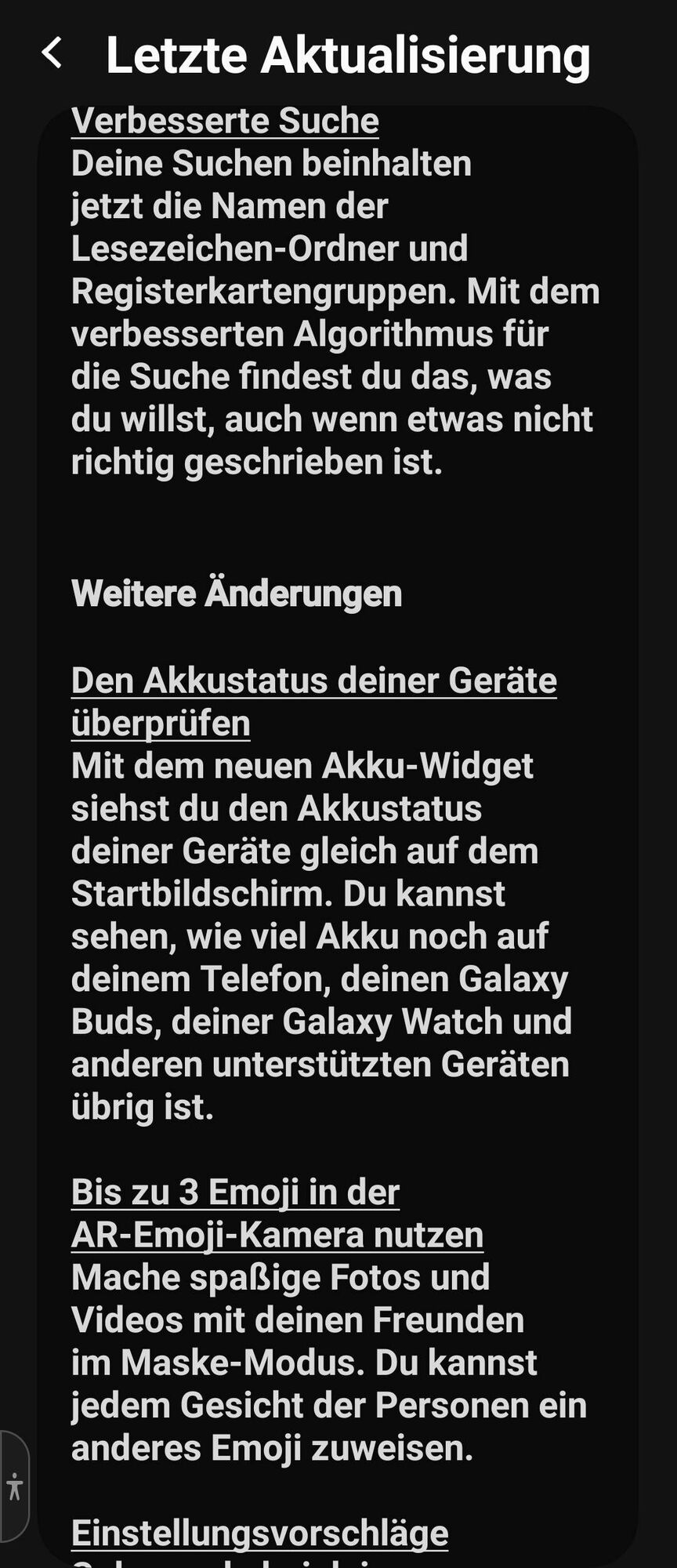
Task: Go back from Letzte Aktualisierung
Action: [x=52, y=54]
